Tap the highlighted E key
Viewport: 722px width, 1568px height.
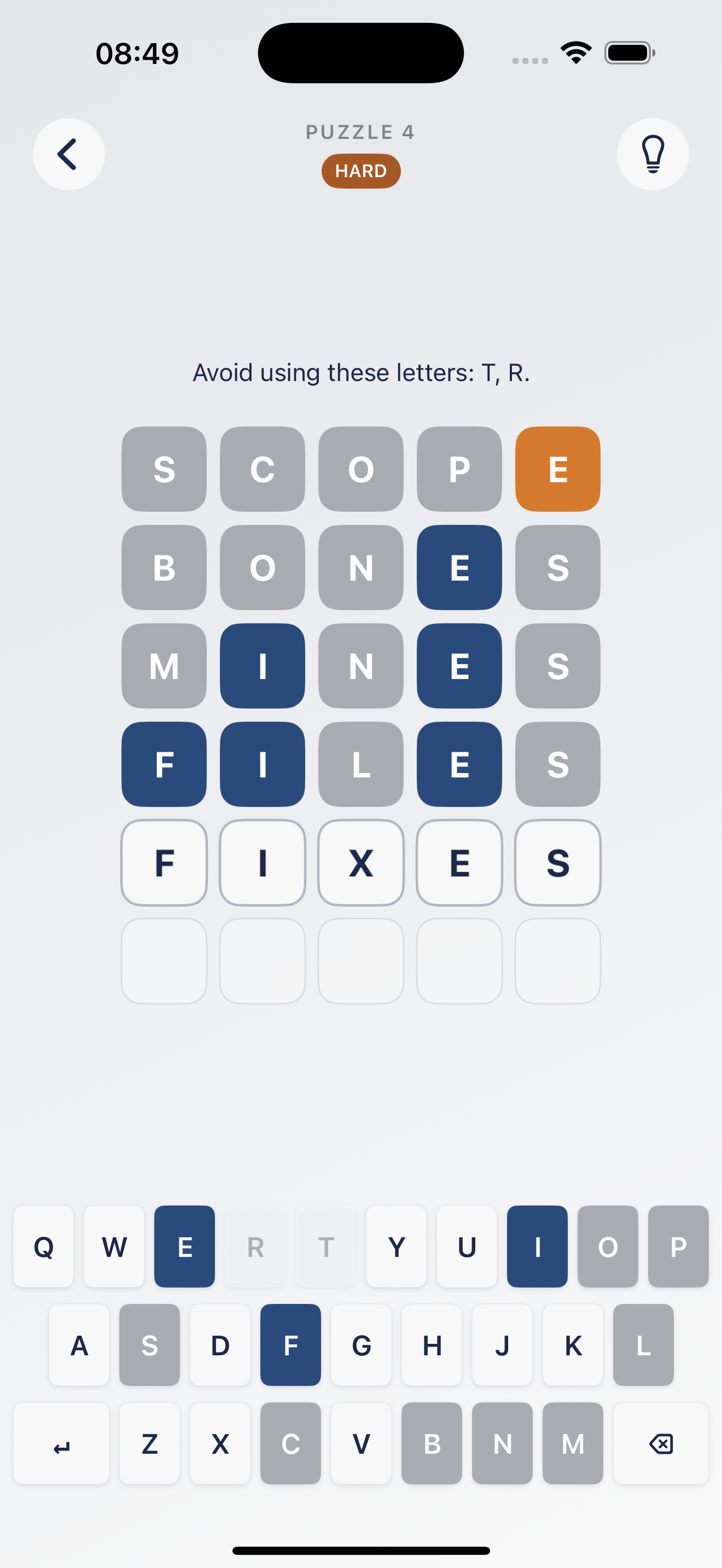pyautogui.click(x=184, y=1246)
